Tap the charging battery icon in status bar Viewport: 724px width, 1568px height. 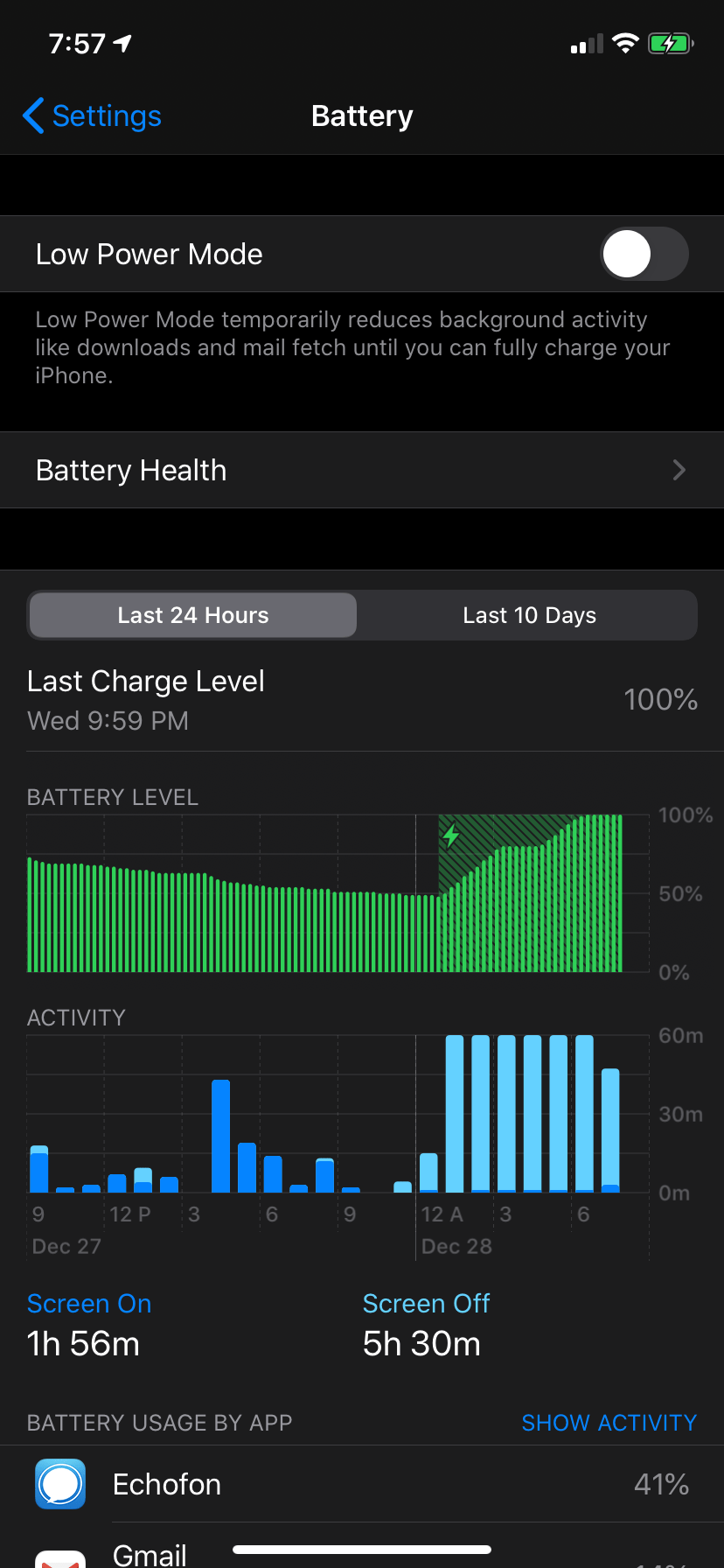[670, 42]
